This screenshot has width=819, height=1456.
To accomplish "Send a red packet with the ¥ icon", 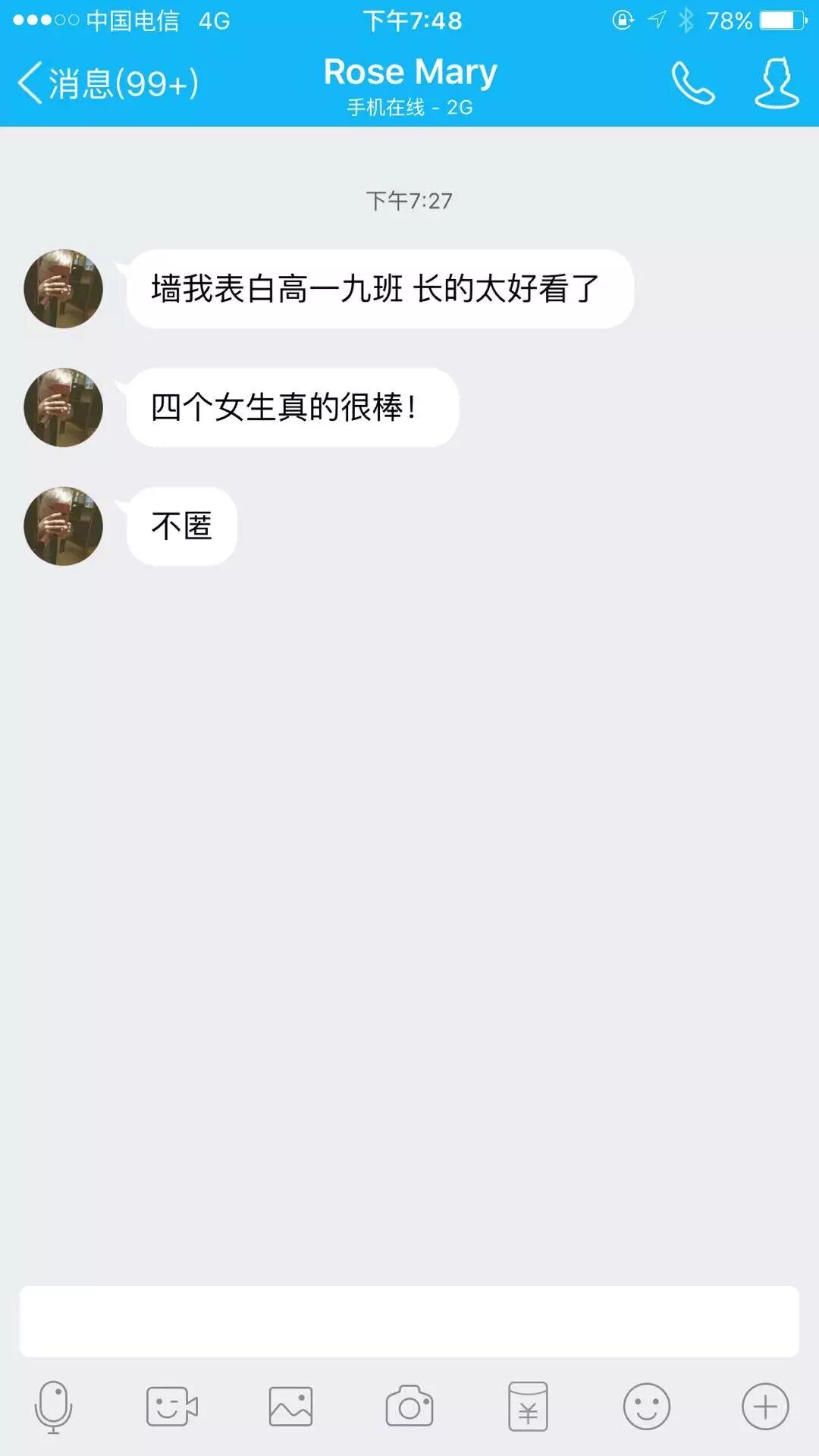I will [x=528, y=1407].
